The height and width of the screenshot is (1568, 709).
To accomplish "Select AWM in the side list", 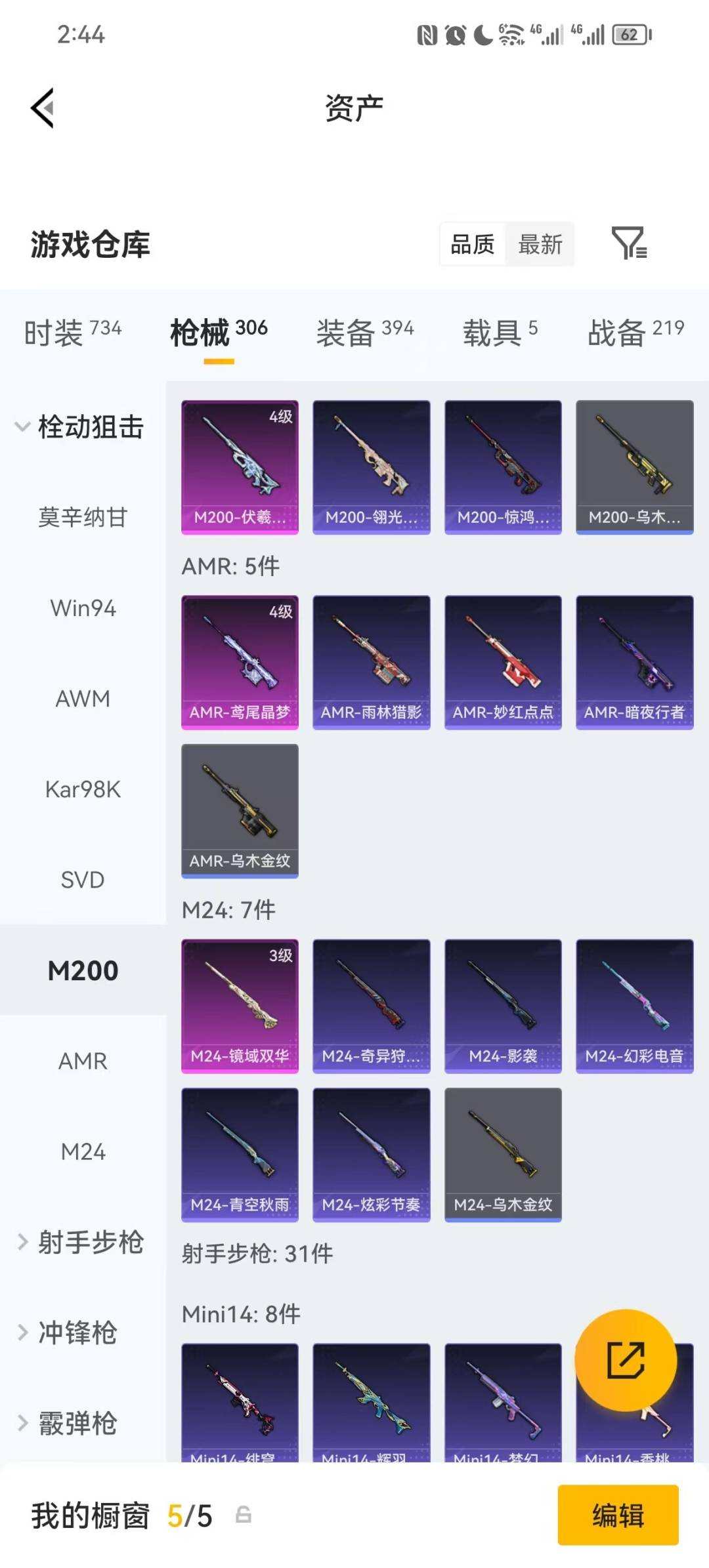I will point(83,699).
